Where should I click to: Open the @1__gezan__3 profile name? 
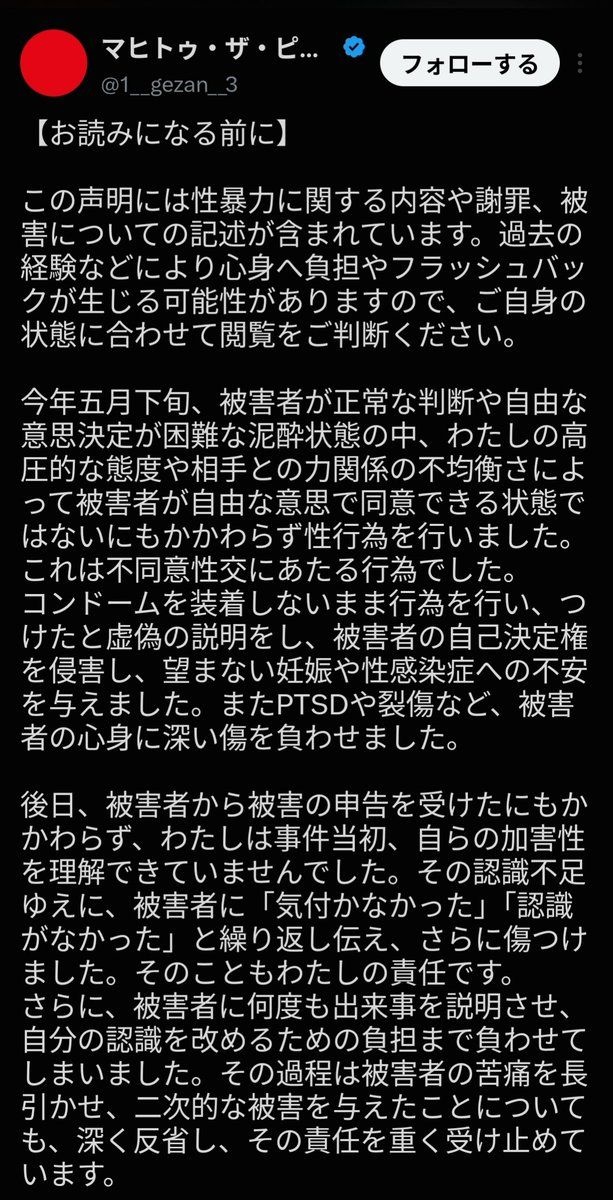(170, 85)
